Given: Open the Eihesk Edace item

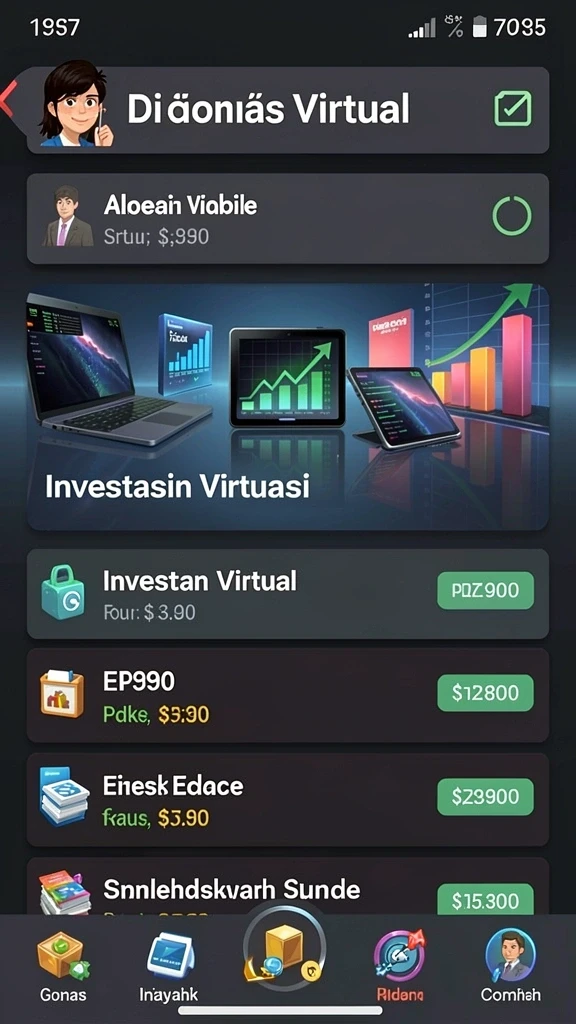Looking at the screenshot, I should coord(287,800).
